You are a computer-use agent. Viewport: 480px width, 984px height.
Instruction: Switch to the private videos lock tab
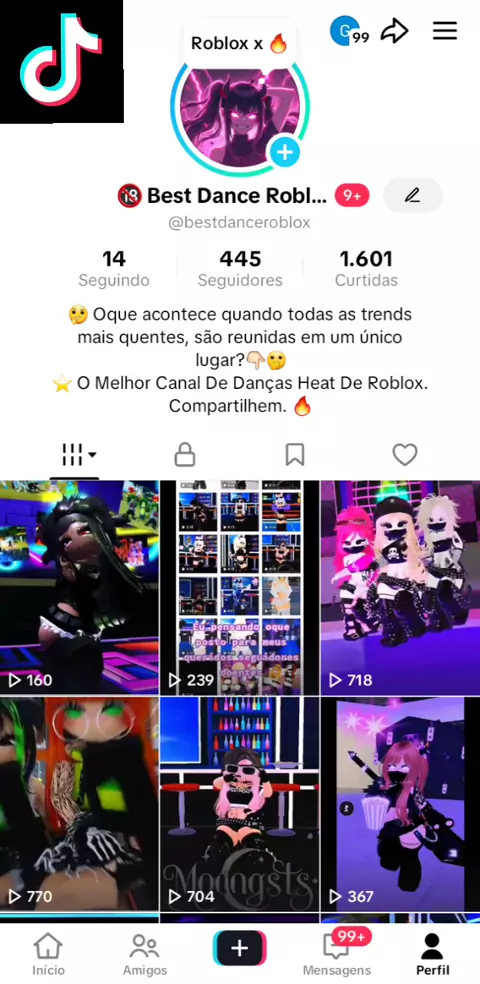[184, 455]
